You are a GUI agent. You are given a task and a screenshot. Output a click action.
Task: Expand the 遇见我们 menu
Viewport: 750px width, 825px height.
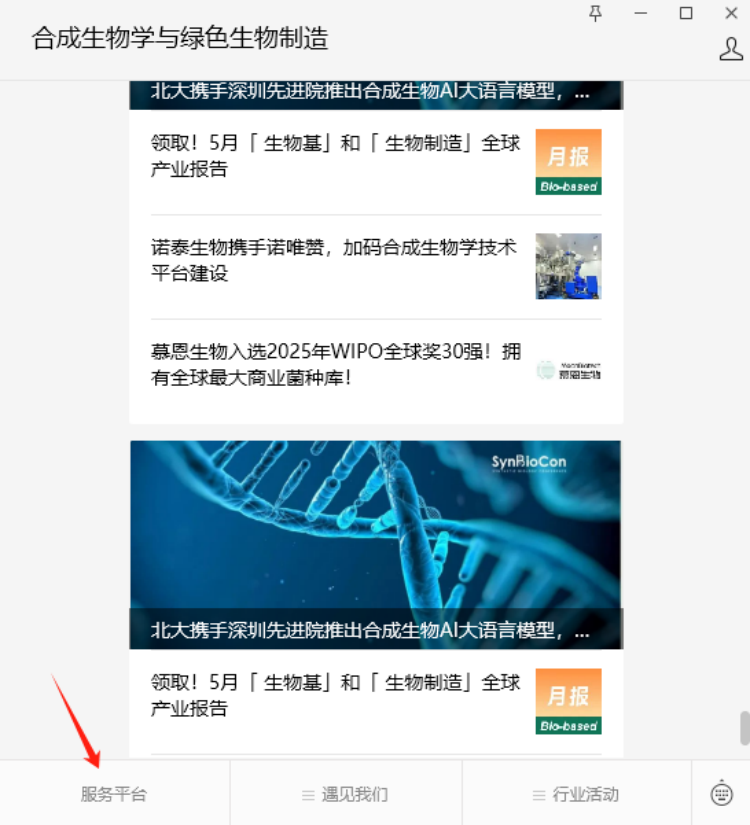(346, 795)
